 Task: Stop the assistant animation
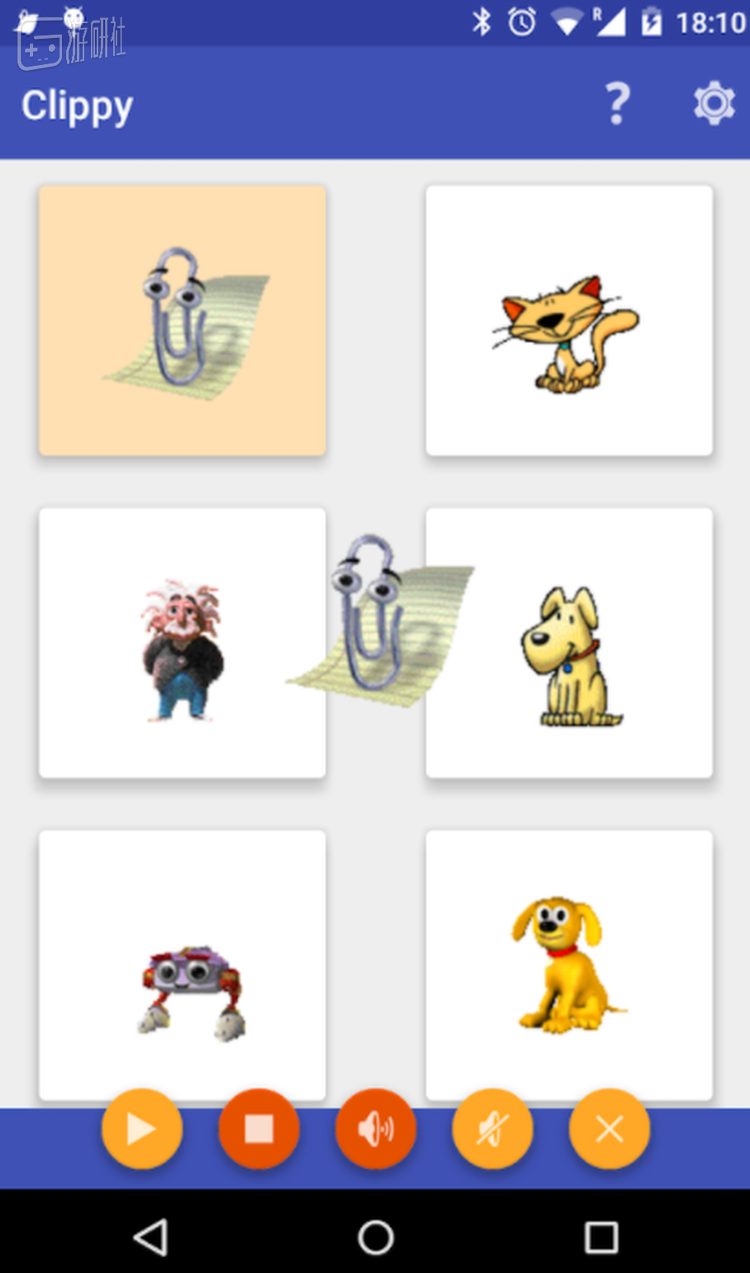(x=259, y=1129)
